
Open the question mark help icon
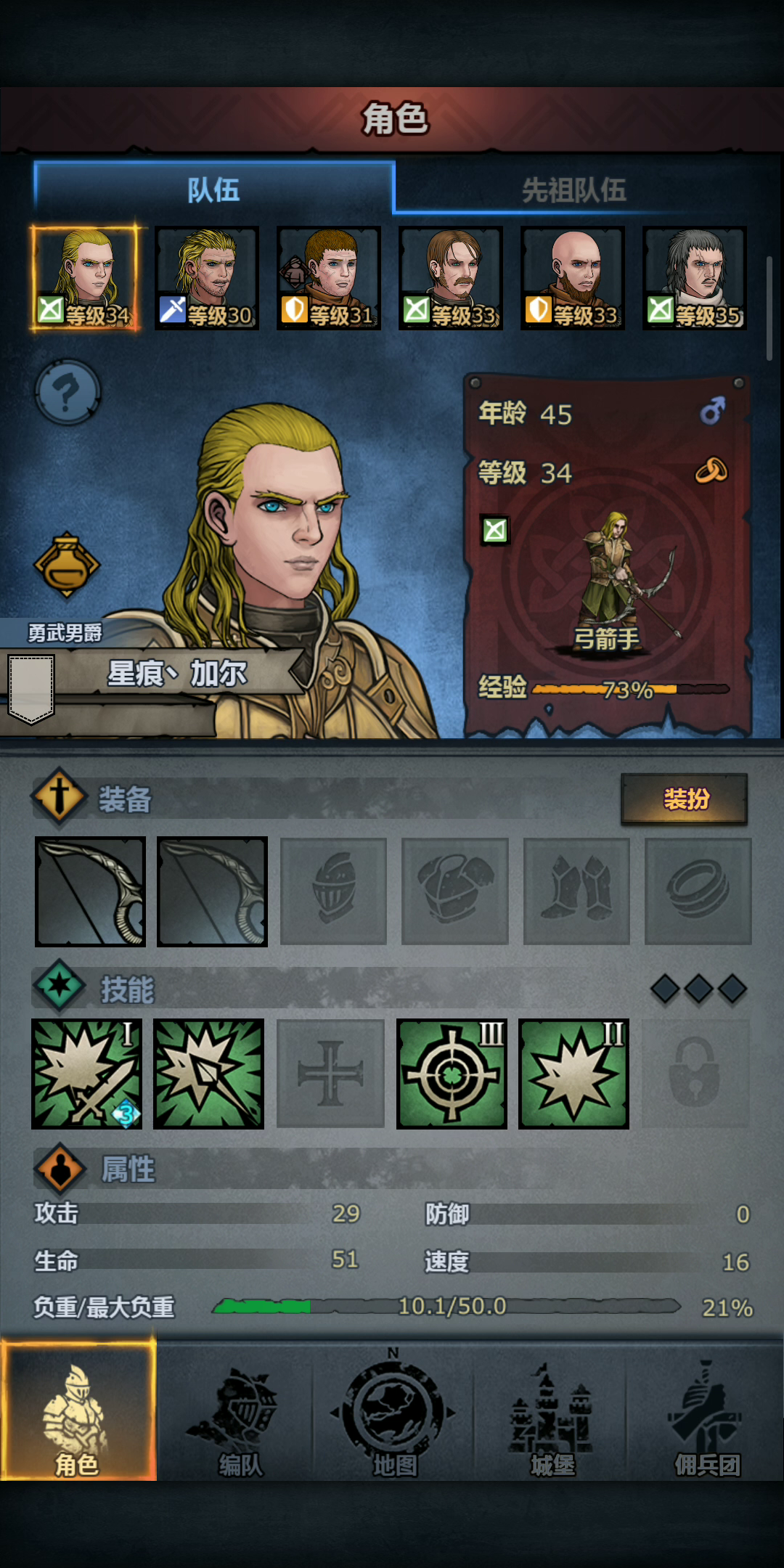pos(68,392)
